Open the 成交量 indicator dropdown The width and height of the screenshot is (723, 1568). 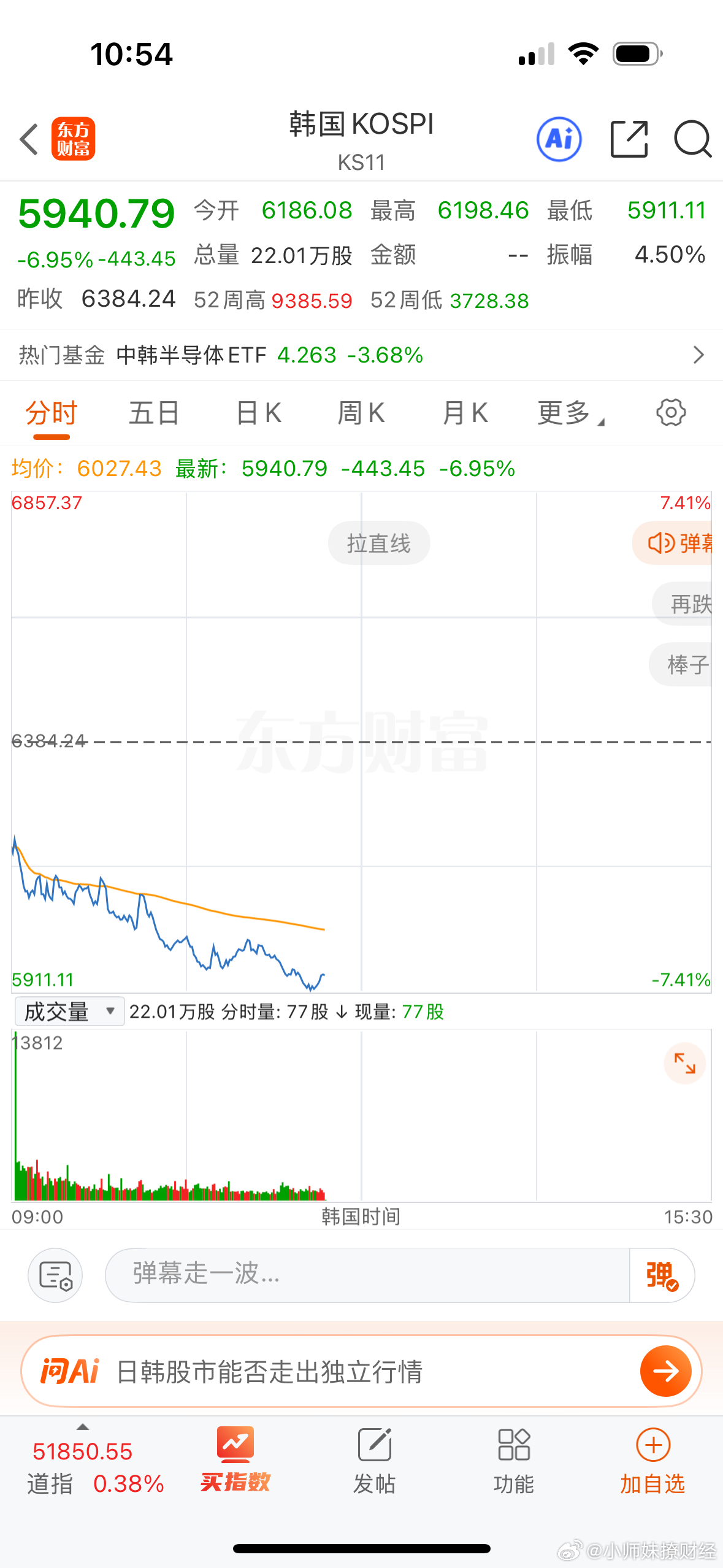click(69, 1012)
